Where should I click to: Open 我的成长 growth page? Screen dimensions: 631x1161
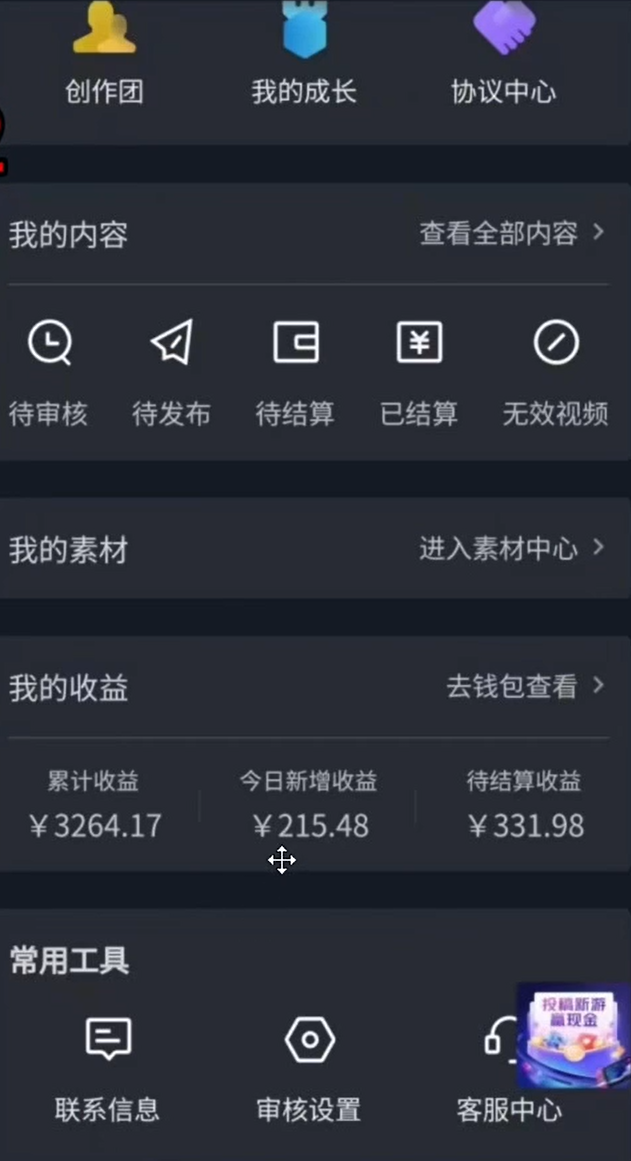pos(304,56)
